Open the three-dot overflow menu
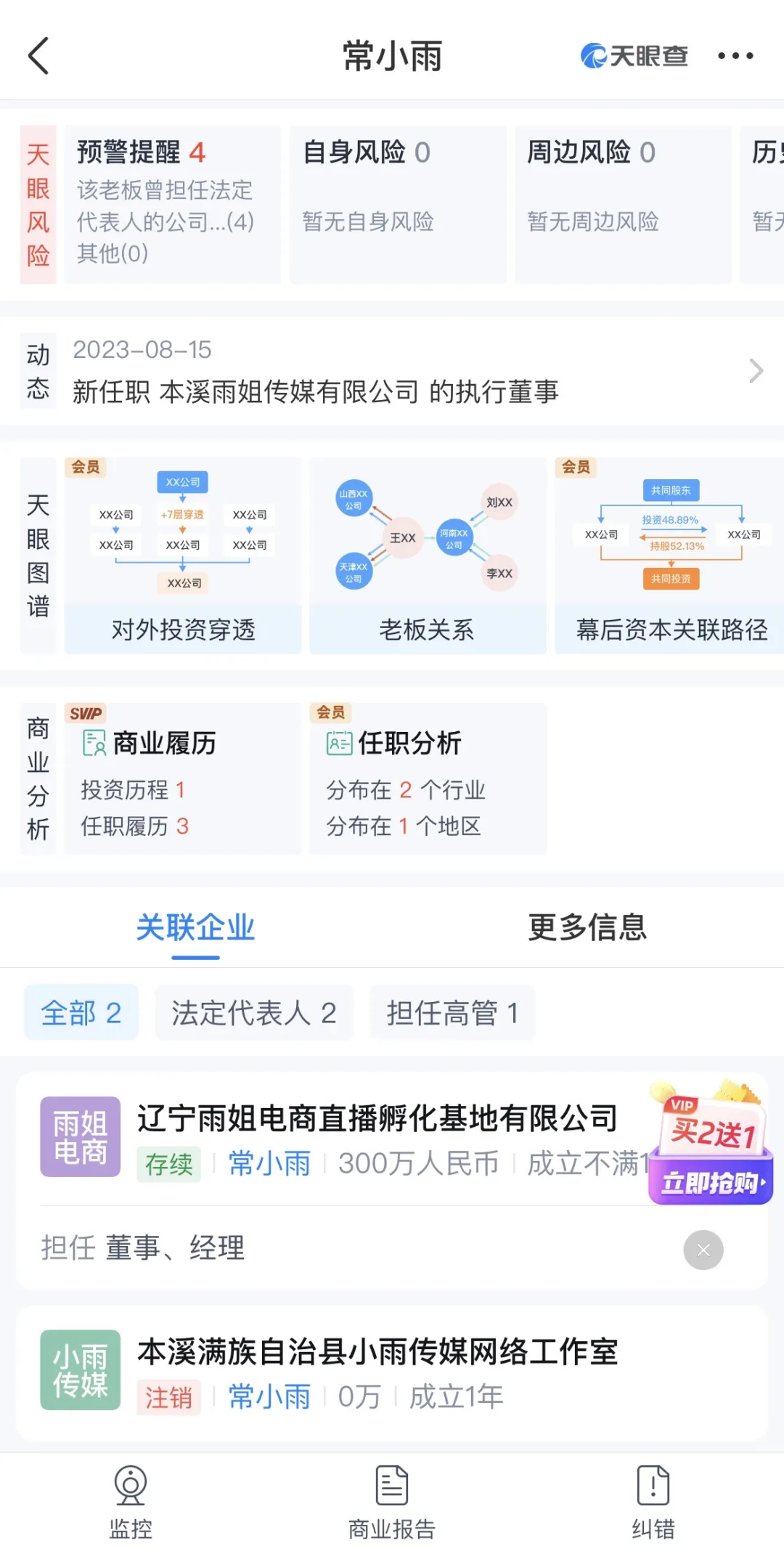Screen dimensions: 784x1551 tap(735, 56)
